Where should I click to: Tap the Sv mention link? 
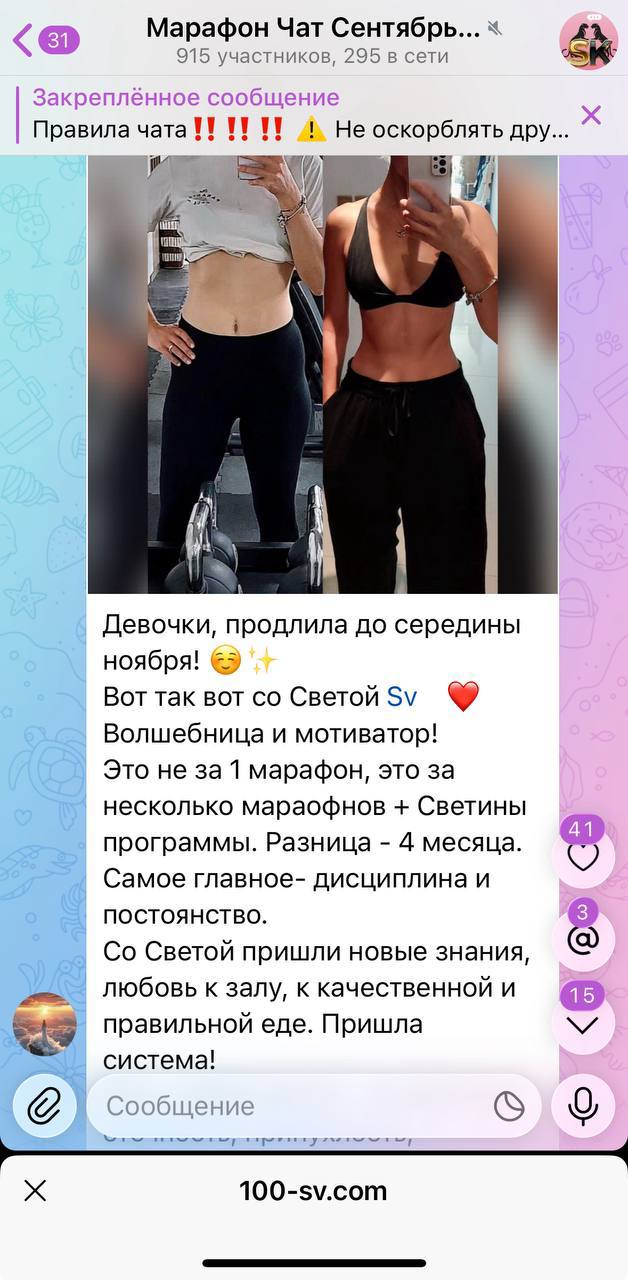click(x=401, y=696)
